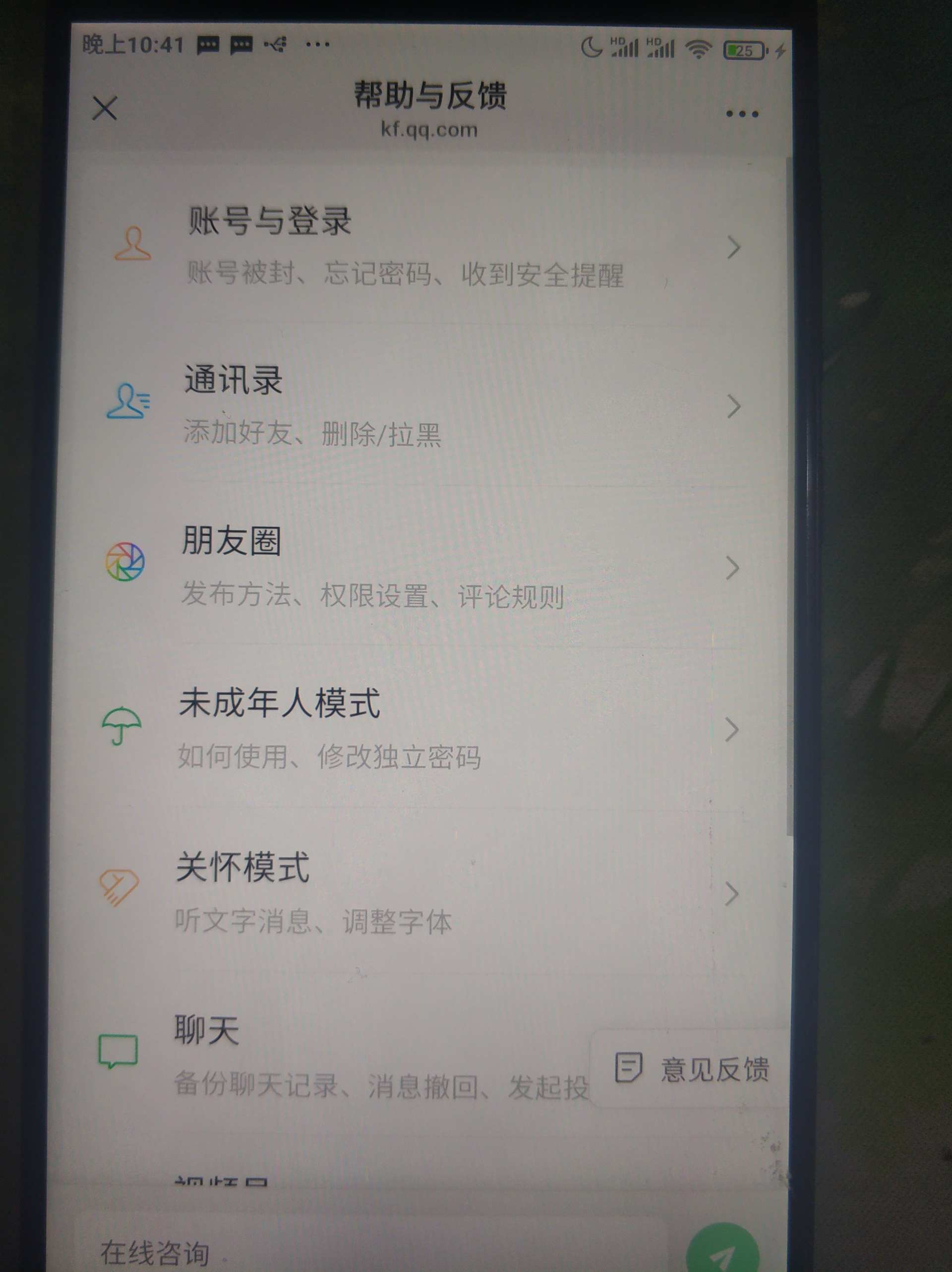Expand the chevron beside 通讯录
This screenshot has width=952, height=1272.
733,406
